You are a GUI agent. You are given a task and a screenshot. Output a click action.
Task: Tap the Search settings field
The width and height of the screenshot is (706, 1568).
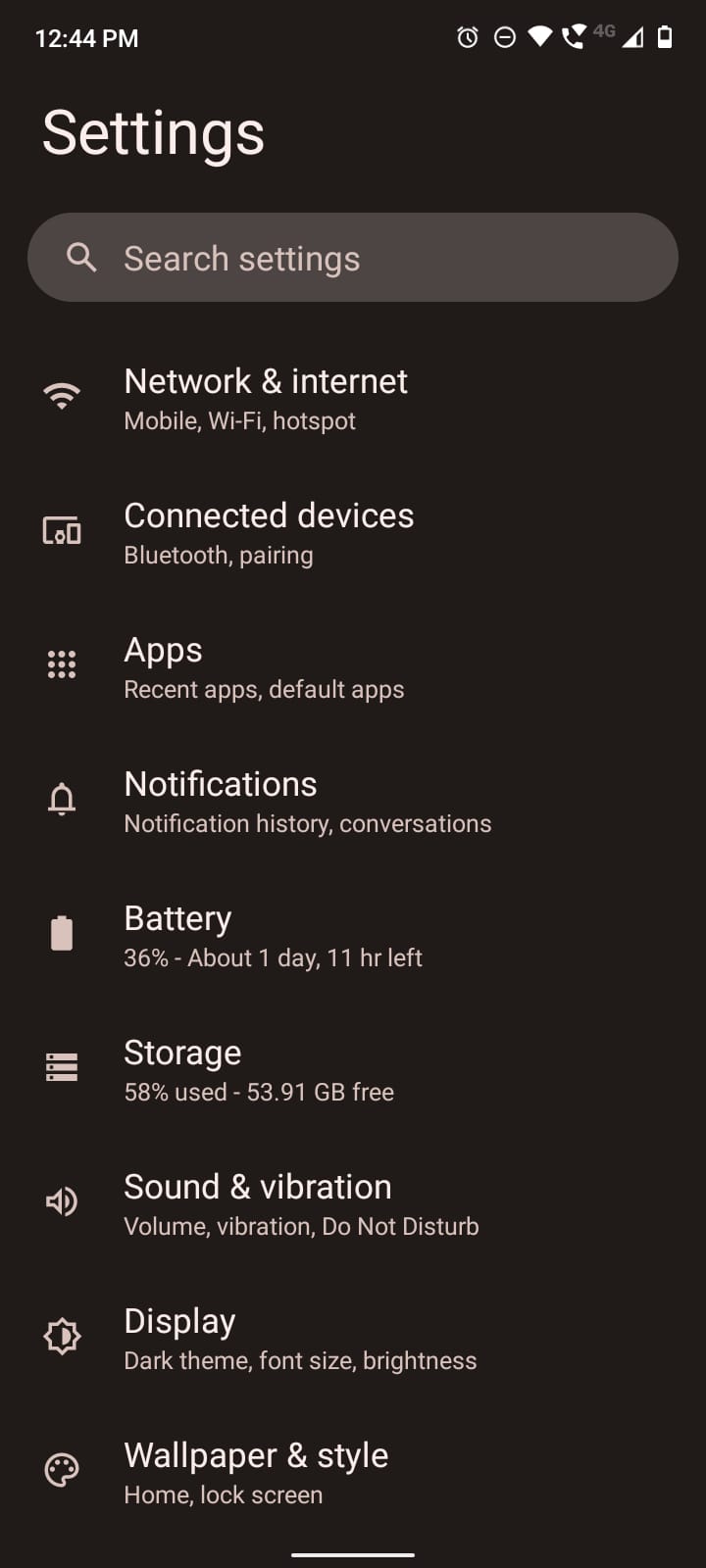[353, 258]
